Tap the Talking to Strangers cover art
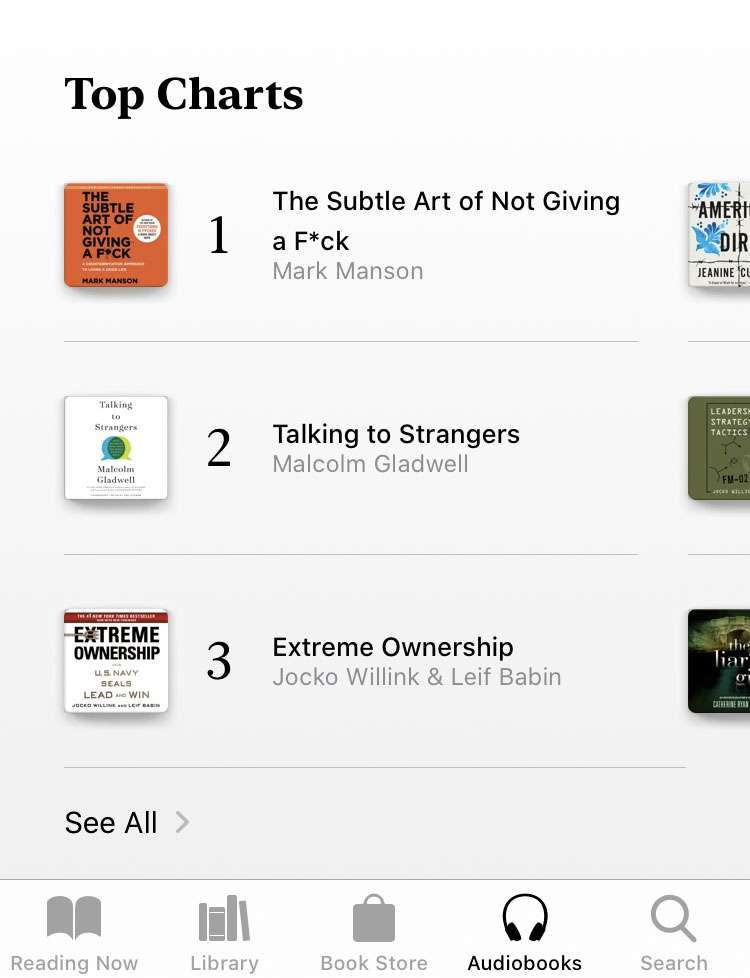 coord(116,448)
